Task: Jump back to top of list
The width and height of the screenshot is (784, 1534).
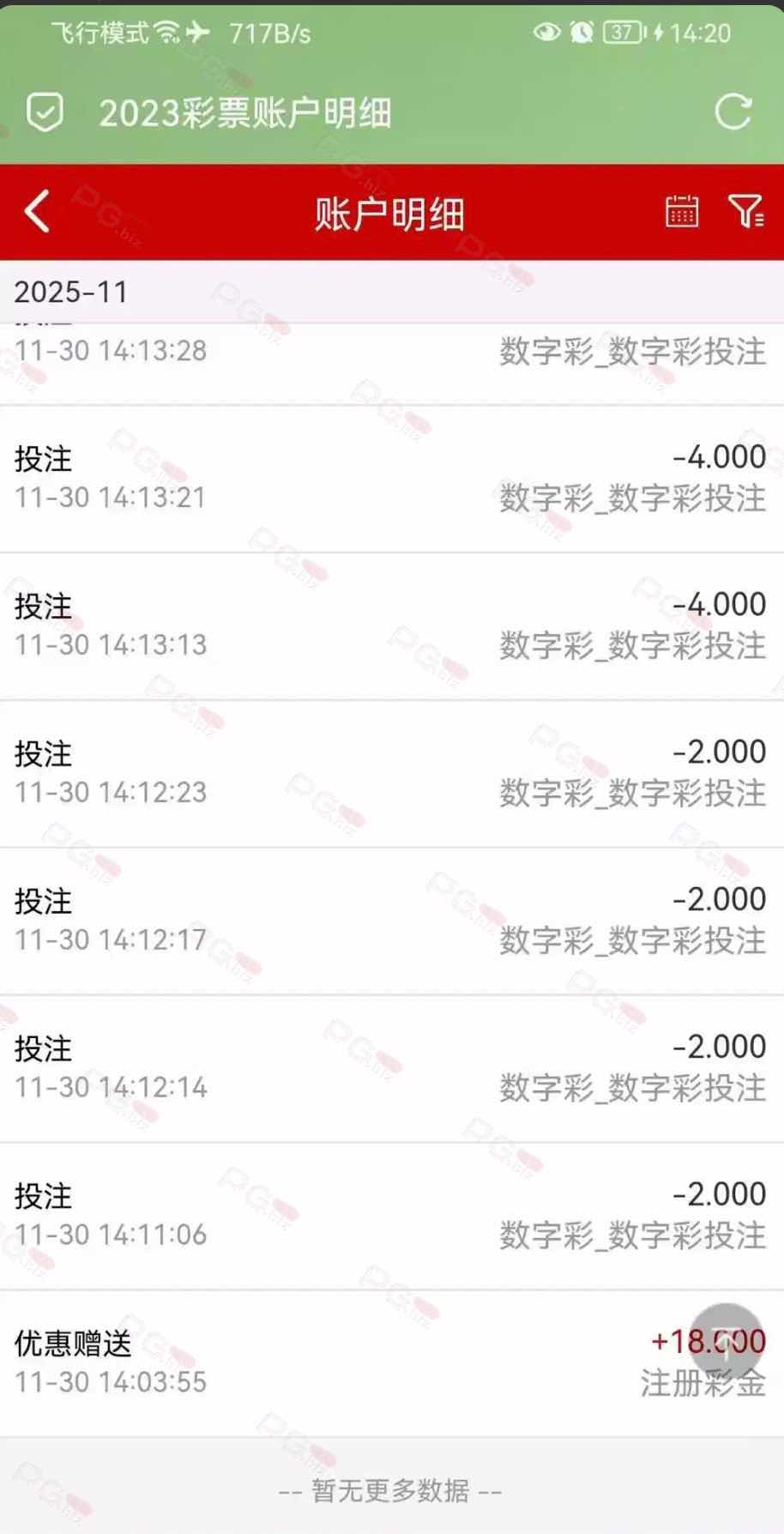Action: coord(727,1341)
